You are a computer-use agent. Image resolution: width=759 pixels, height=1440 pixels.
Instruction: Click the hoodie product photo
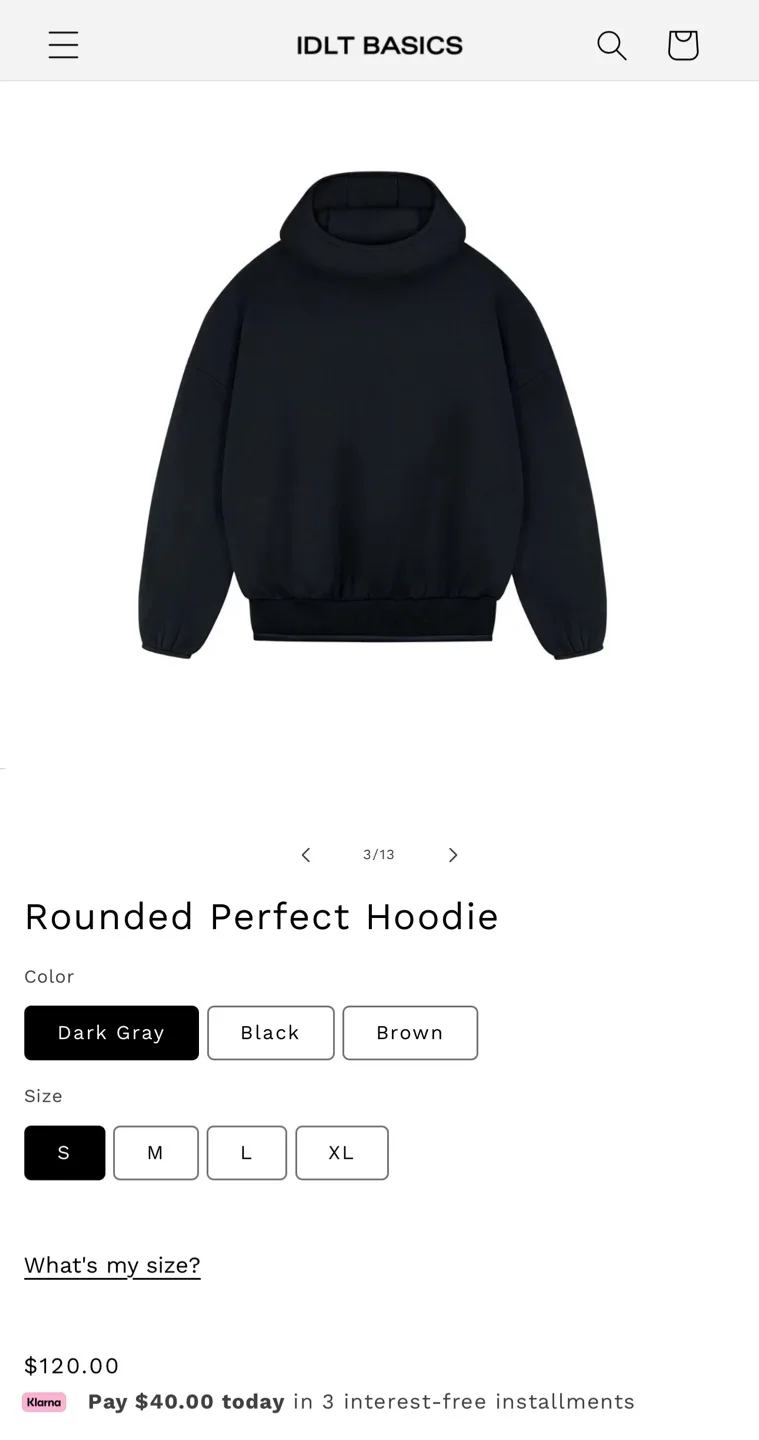[379, 420]
